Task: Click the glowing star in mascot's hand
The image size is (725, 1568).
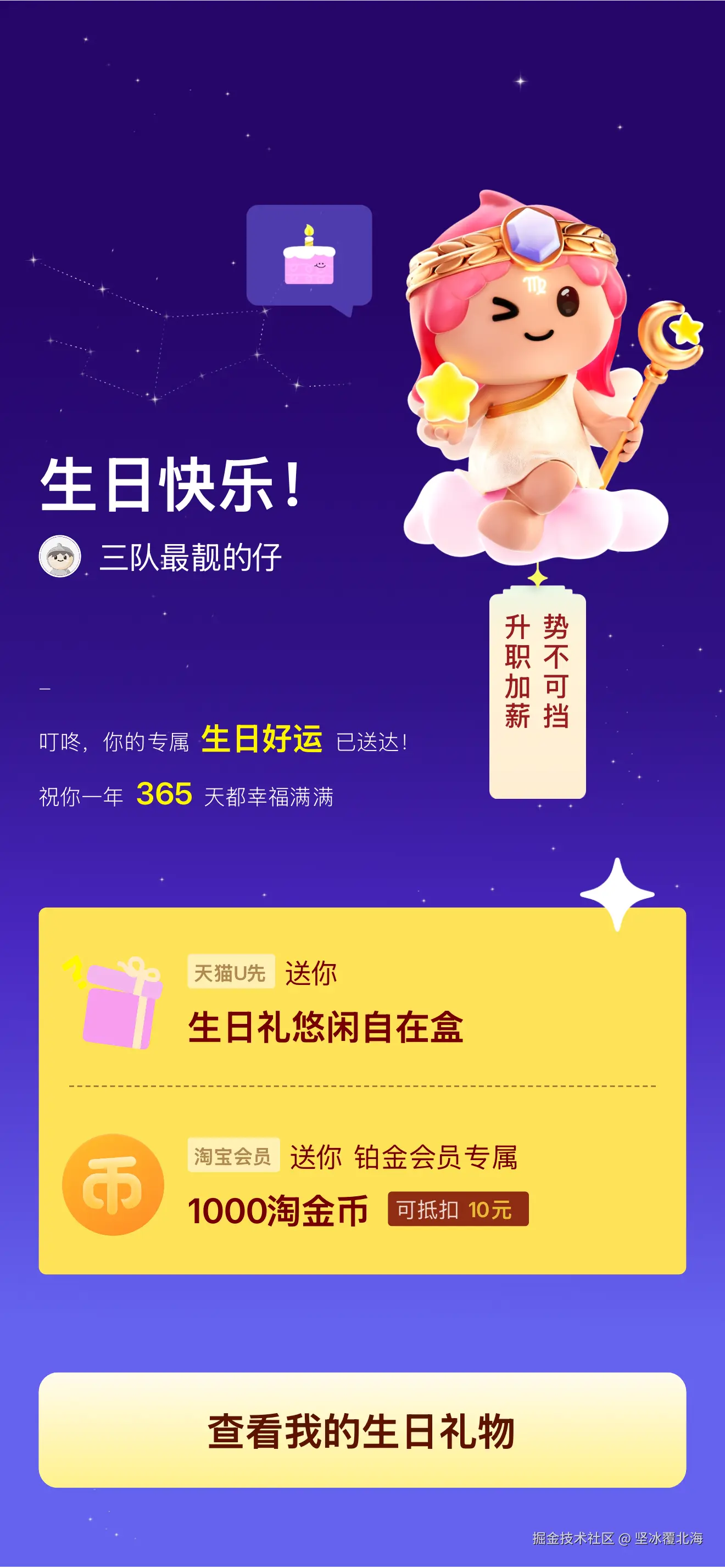Action: (448, 393)
